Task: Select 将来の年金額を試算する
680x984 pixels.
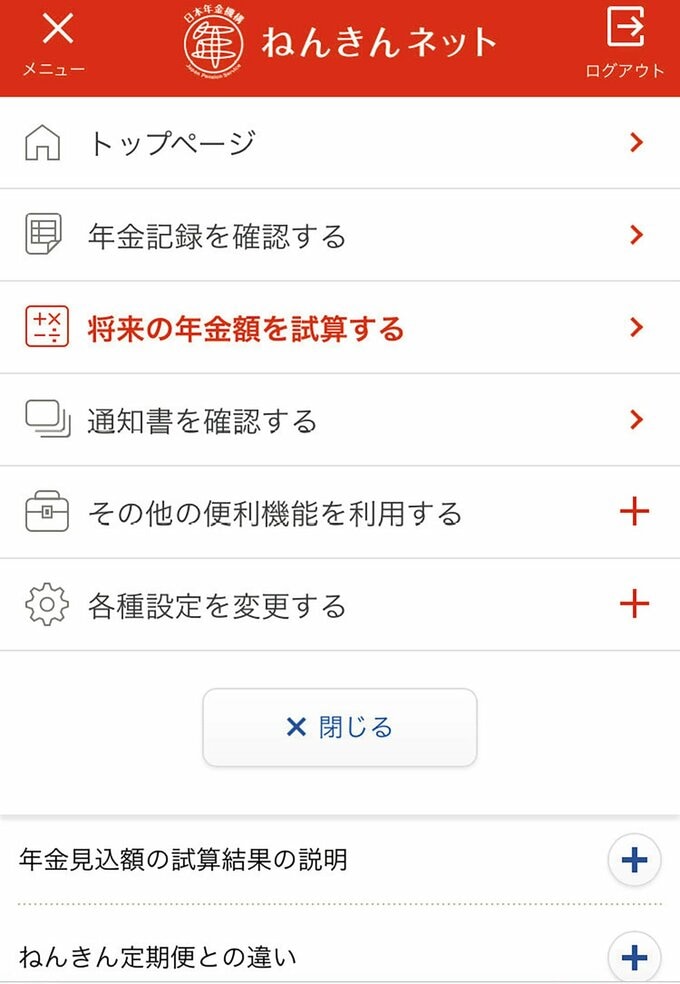Action: tap(340, 328)
